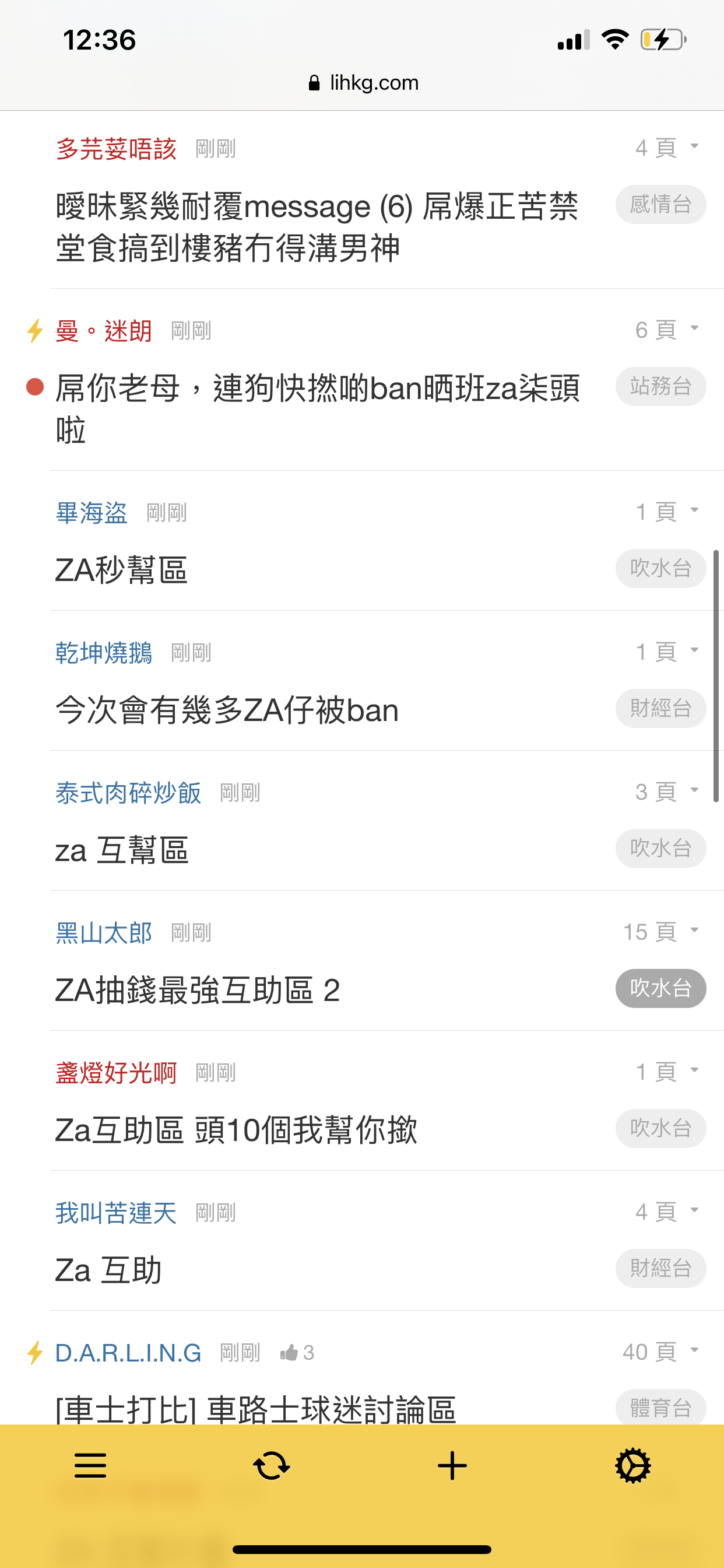Create a new post with plus icon
This screenshot has height=1568, width=724.
click(452, 1465)
